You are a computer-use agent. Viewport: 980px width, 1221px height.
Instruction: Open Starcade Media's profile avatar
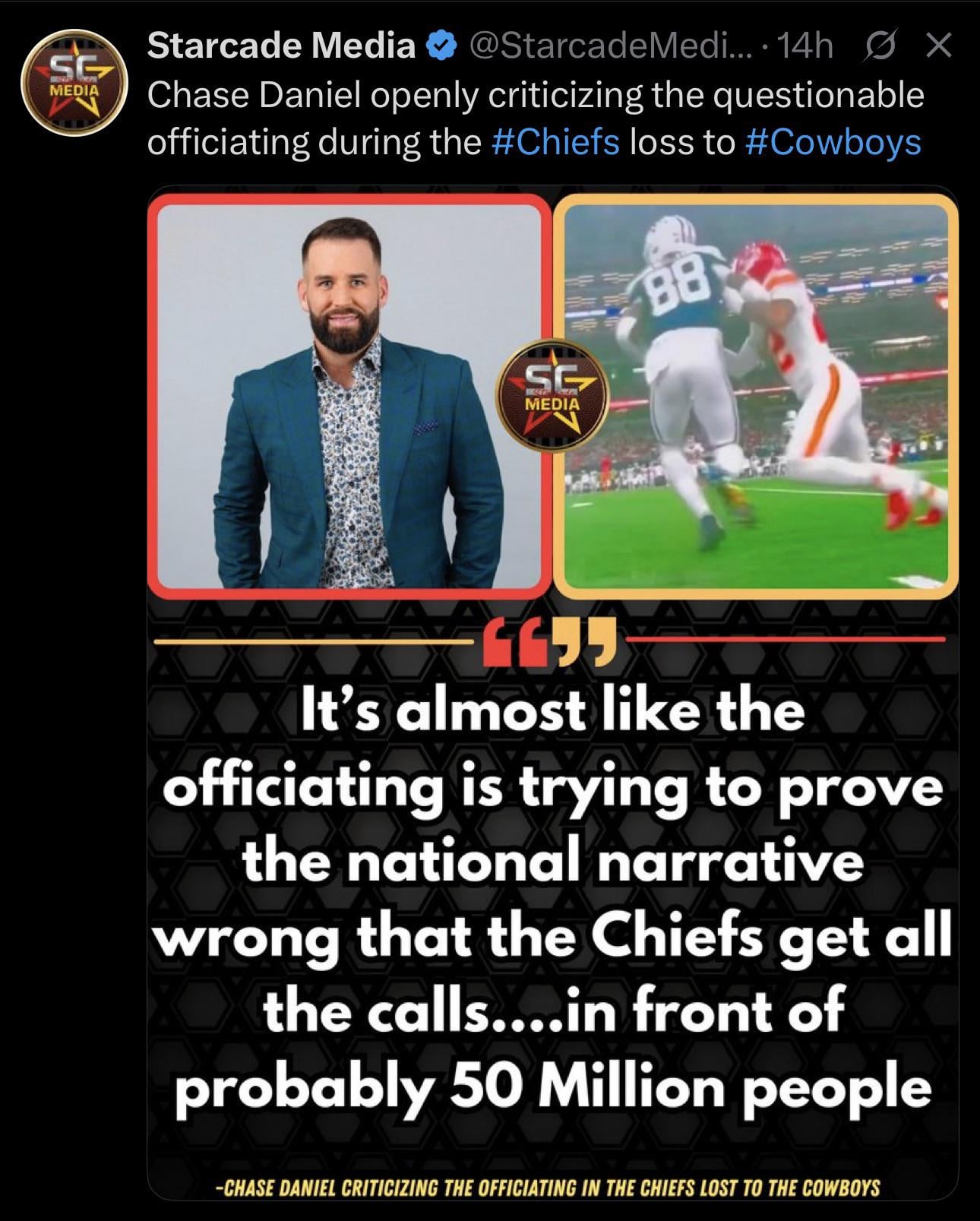74,83
